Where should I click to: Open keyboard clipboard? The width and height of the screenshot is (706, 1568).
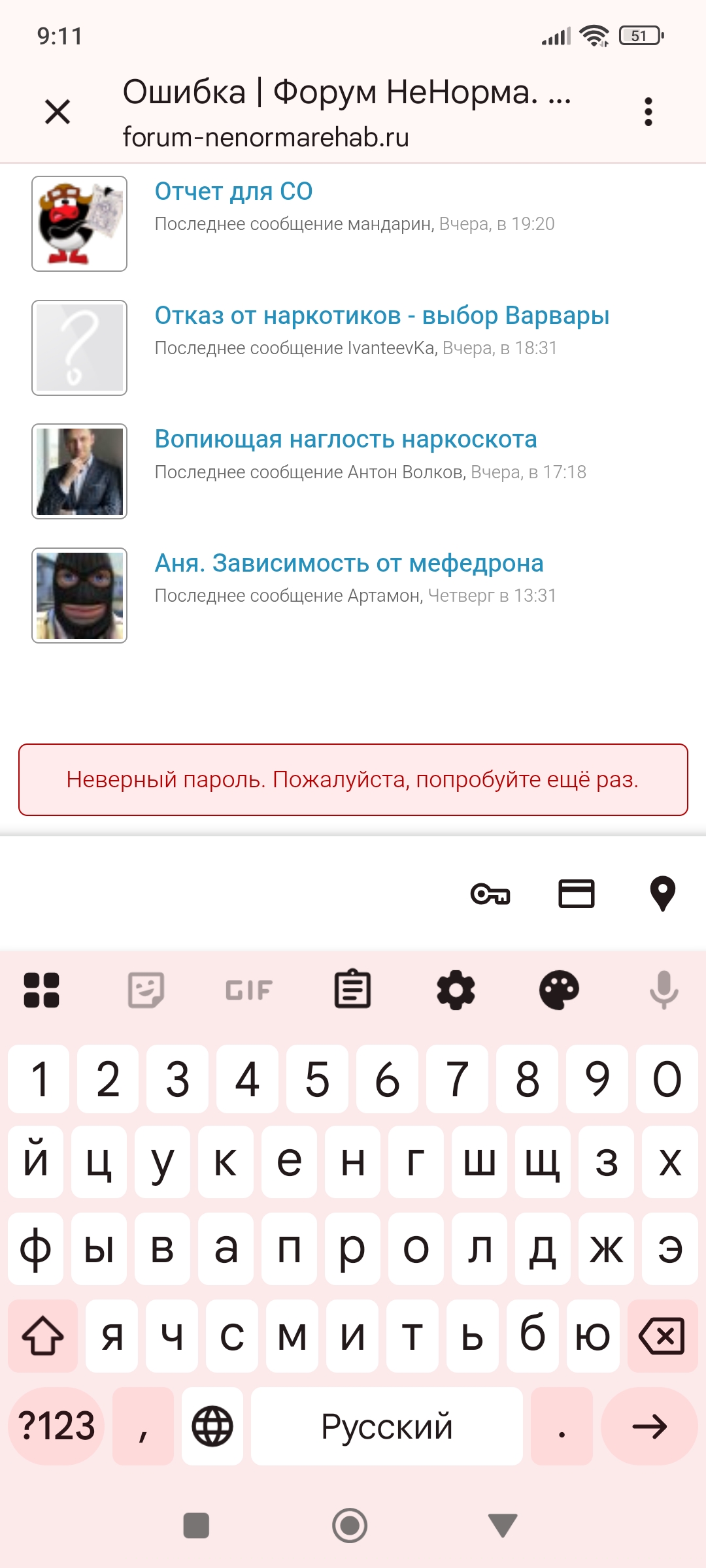353,990
